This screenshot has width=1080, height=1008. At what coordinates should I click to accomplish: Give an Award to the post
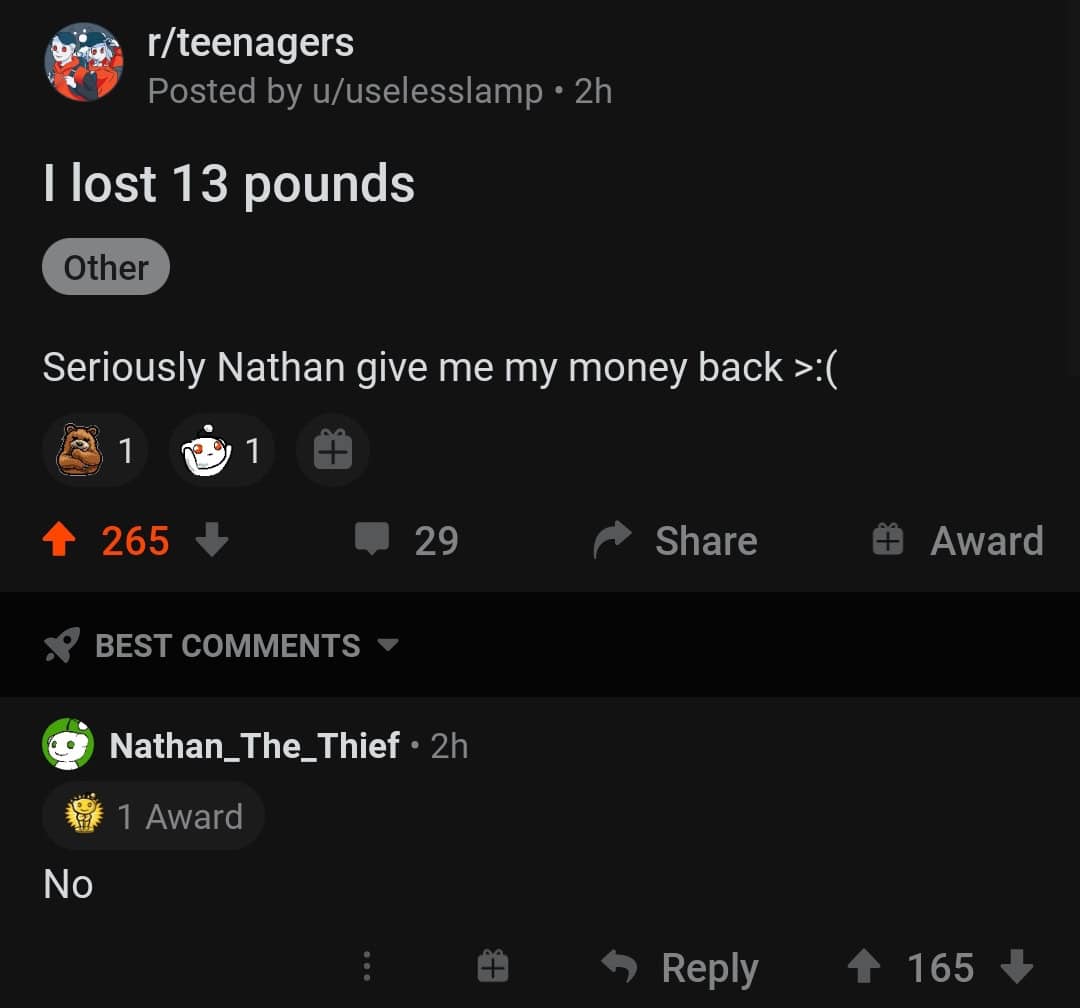pyautogui.click(x=958, y=541)
